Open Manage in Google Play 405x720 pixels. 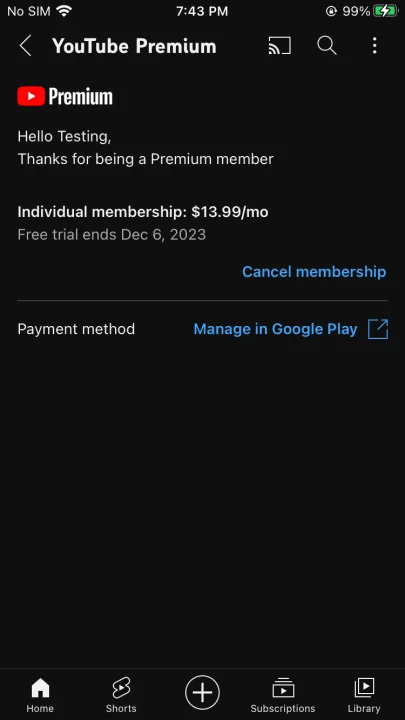pyautogui.click(x=291, y=329)
